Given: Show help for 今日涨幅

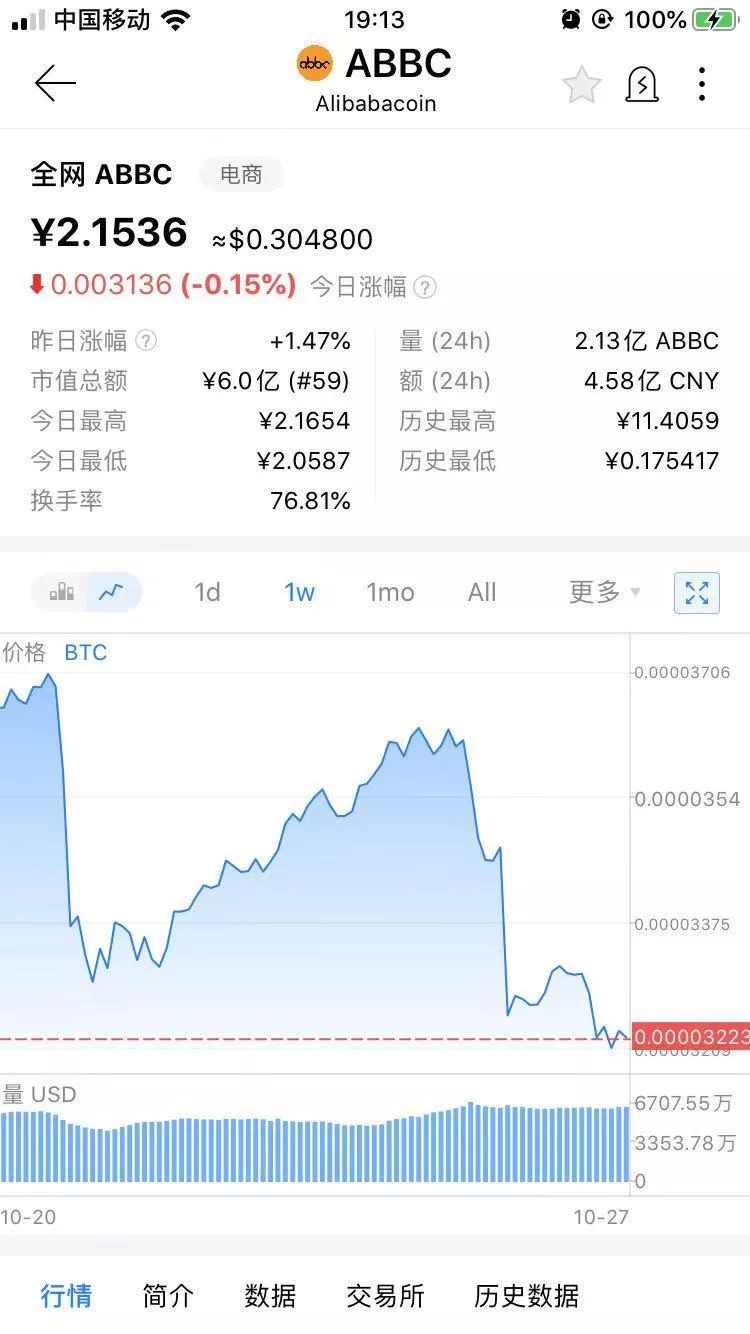Looking at the screenshot, I should pos(425,288).
